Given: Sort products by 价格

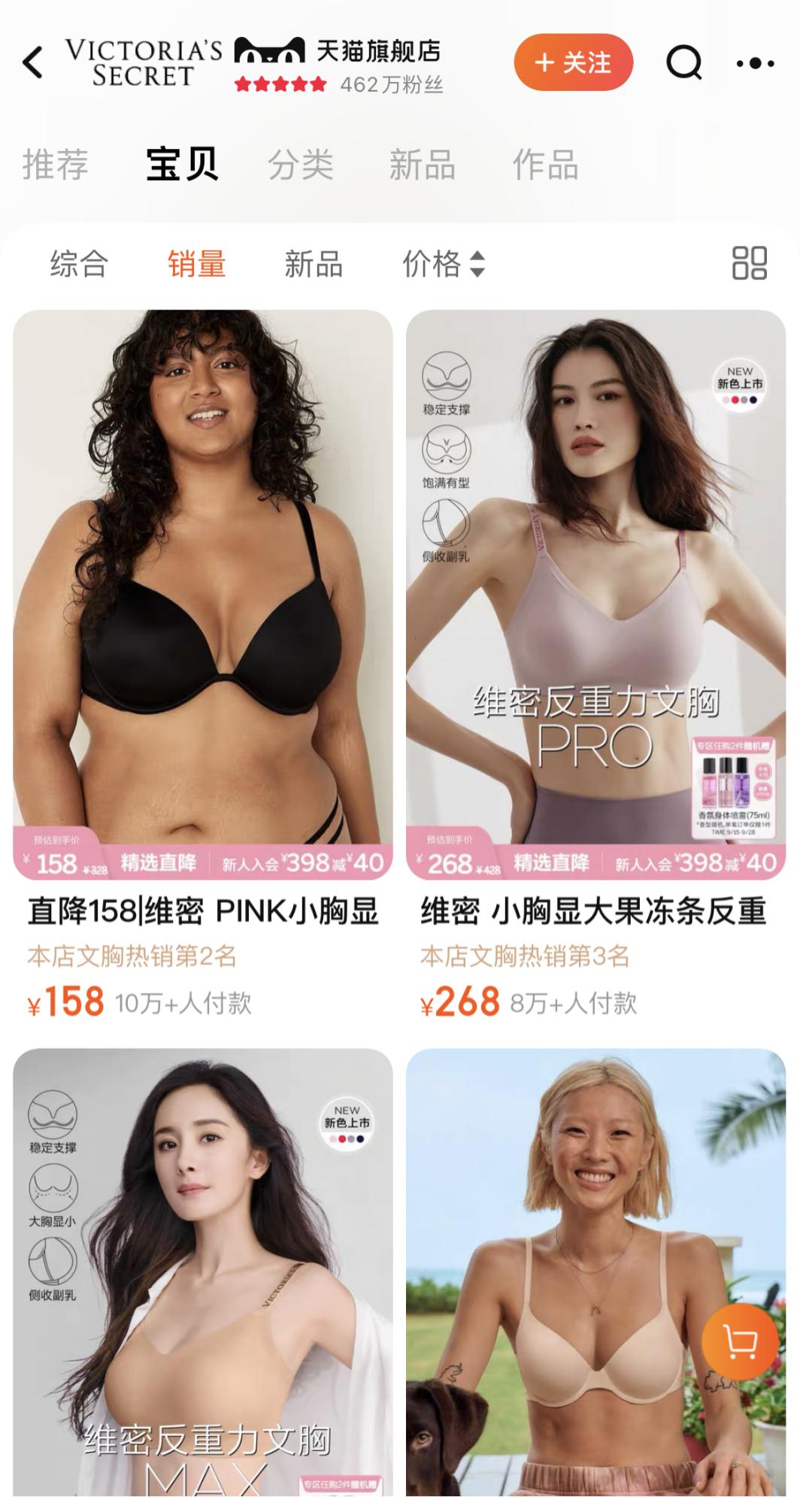Looking at the screenshot, I should 443,264.
